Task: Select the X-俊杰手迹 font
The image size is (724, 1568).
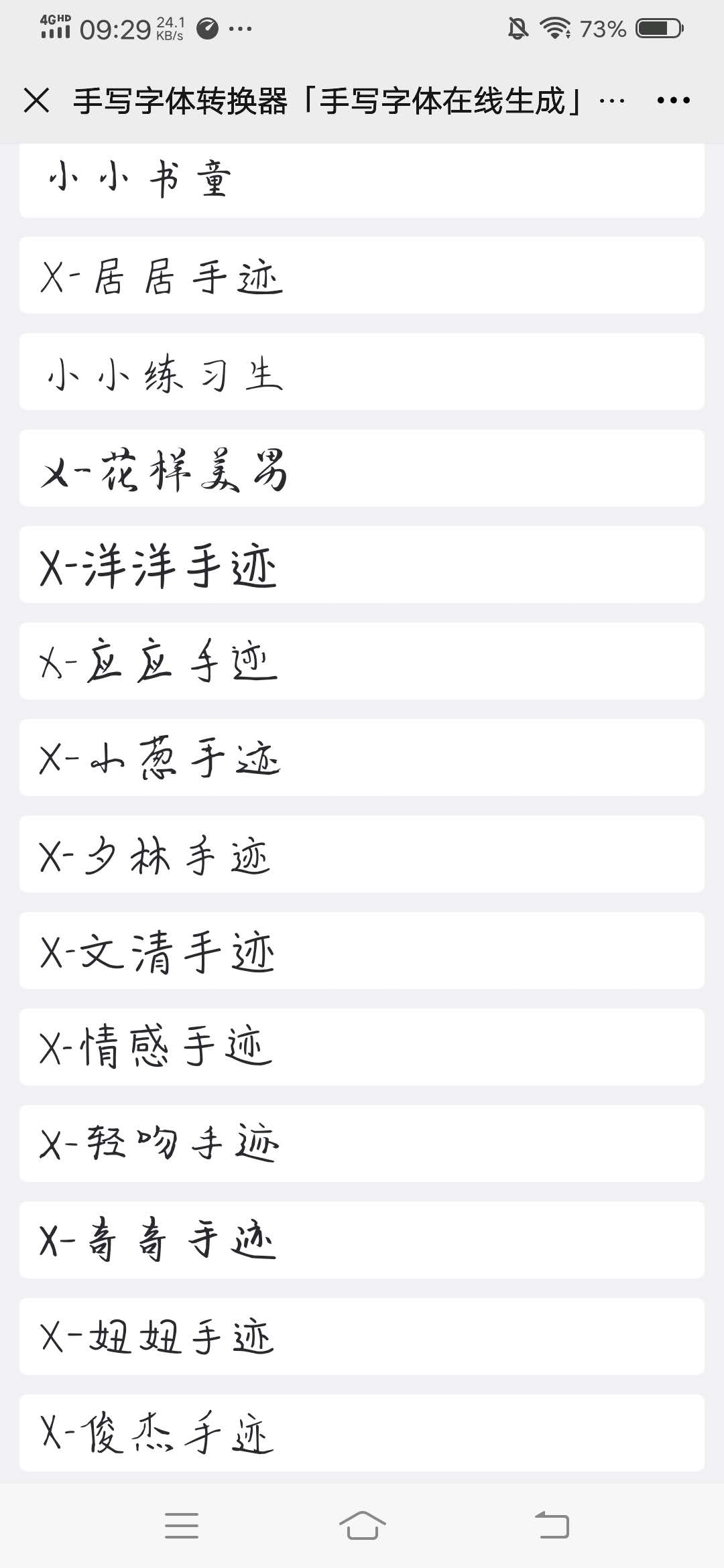Action: (x=362, y=1433)
